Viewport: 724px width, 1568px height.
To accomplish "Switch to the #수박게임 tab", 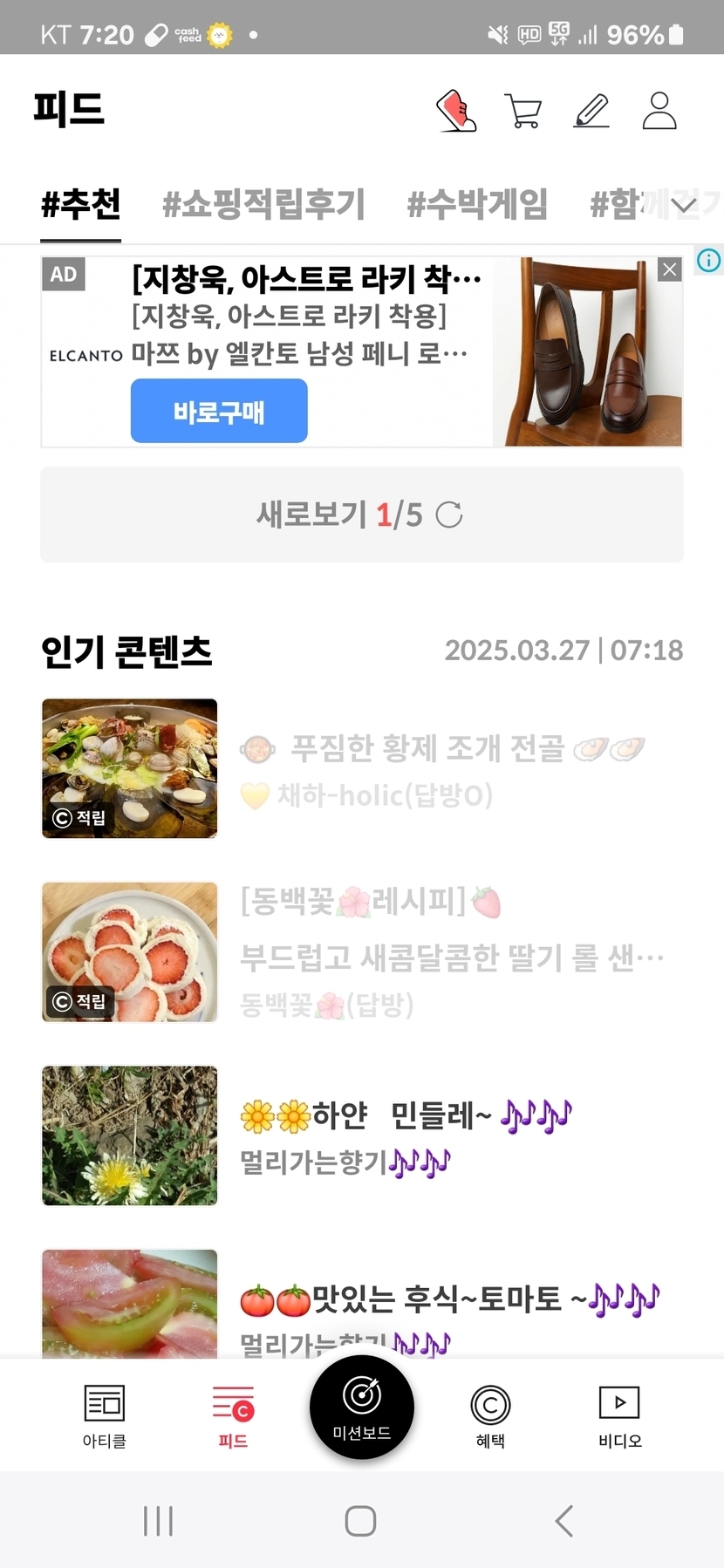I will (x=477, y=204).
